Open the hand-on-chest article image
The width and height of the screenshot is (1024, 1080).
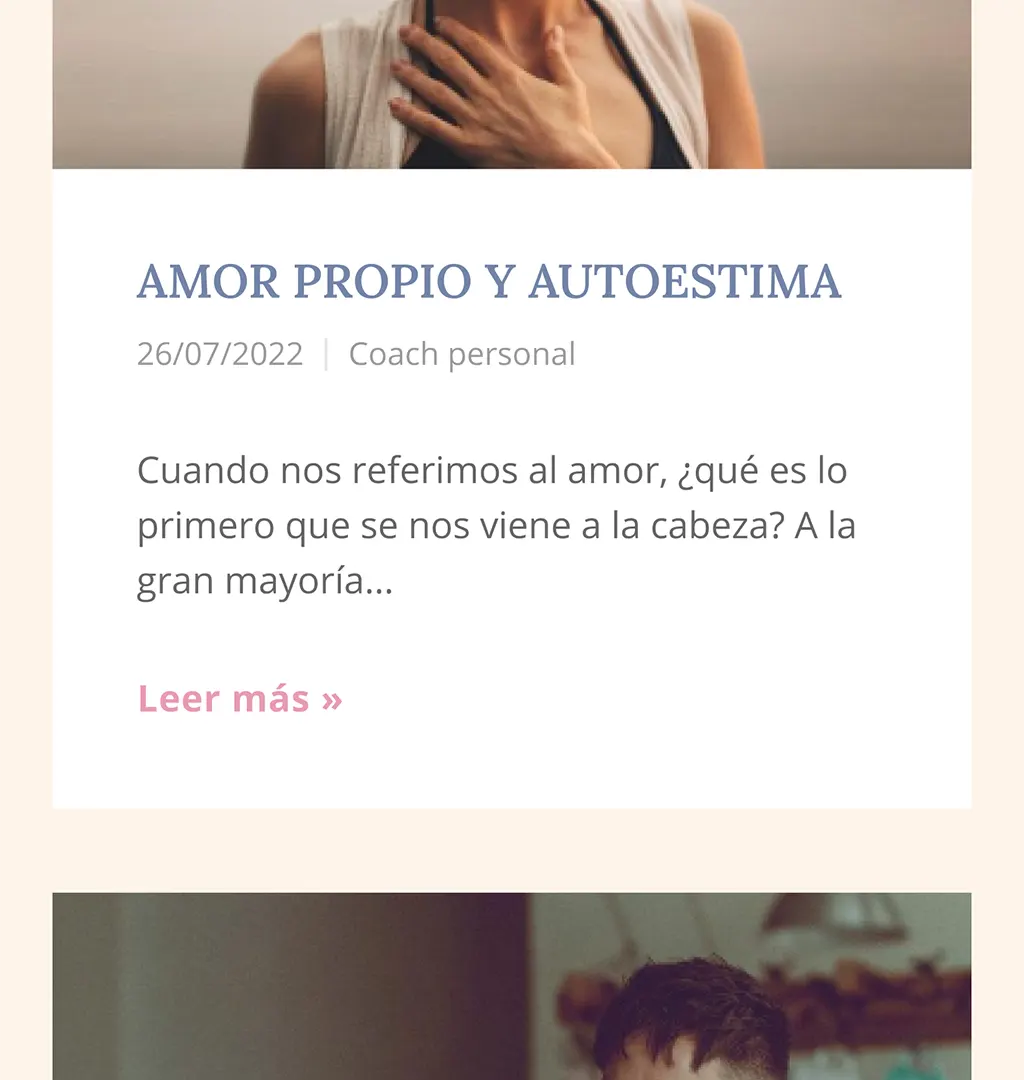(511, 85)
